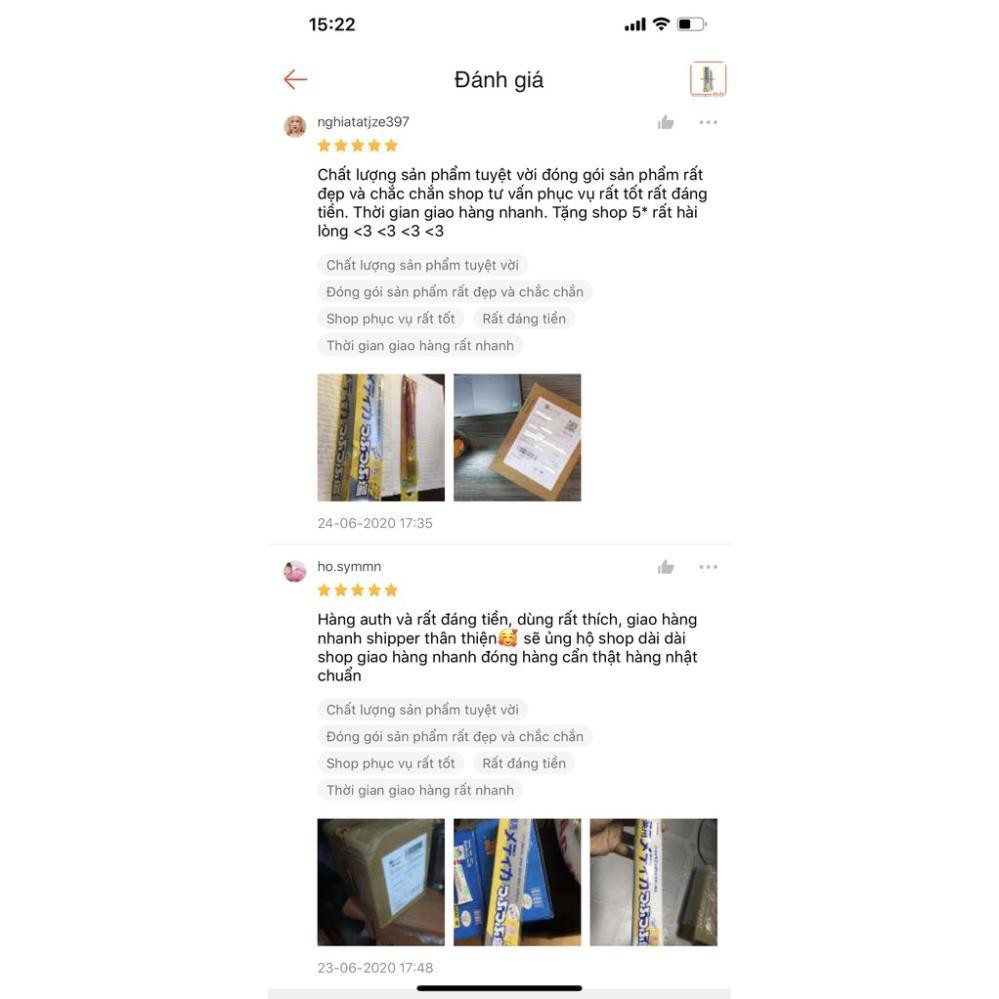Like the review from nghiatatjze397
Image resolution: width=999 pixels, height=999 pixels.
pyautogui.click(x=666, y=122)
